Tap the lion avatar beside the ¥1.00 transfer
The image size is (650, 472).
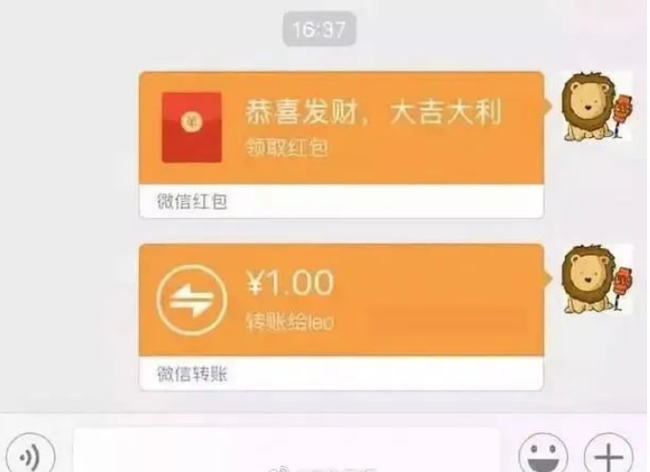(x=593, y=282)
